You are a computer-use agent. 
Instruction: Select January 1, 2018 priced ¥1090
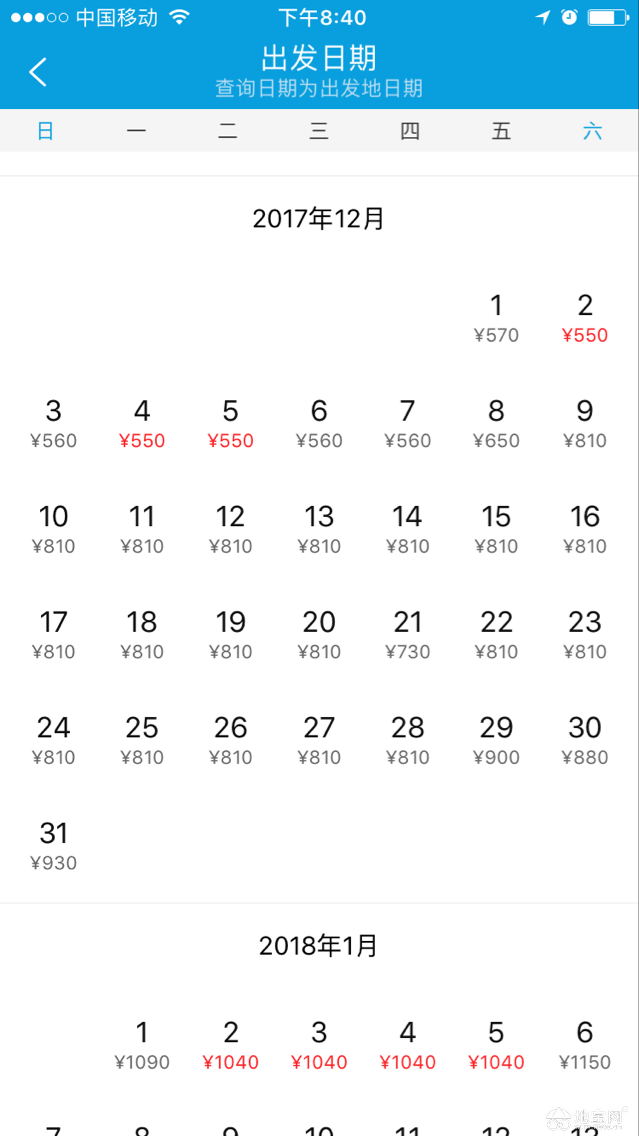tap(142, 1047)
